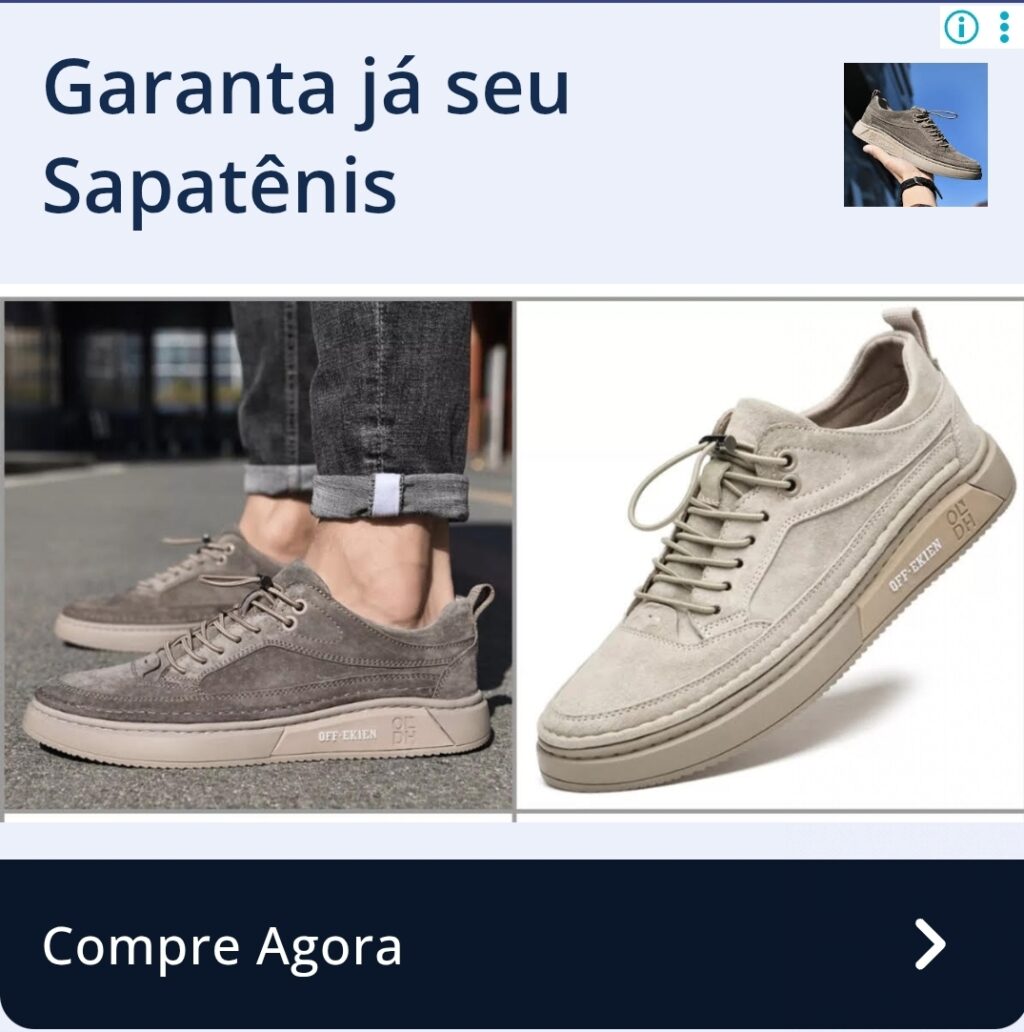Tap the Compre Agora button
The image size is (1024, 1032).
[512, 944]
